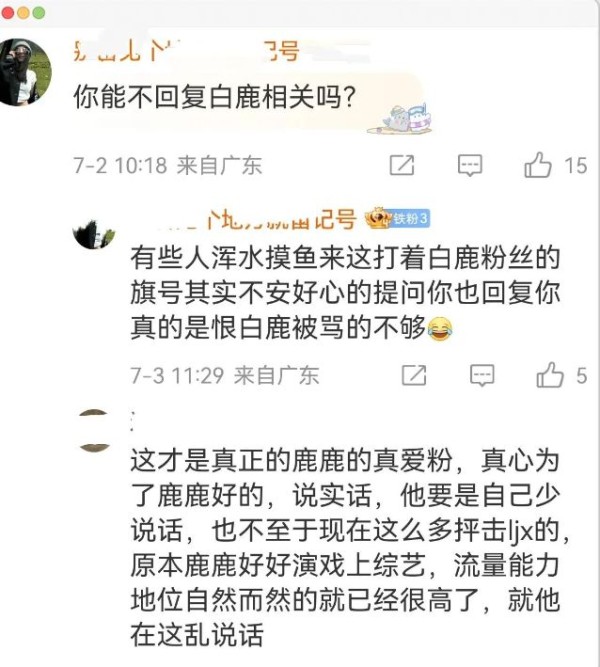Repost the comment posted 7-3 11:29
The image size is (600, 667).
click(414, 375)
